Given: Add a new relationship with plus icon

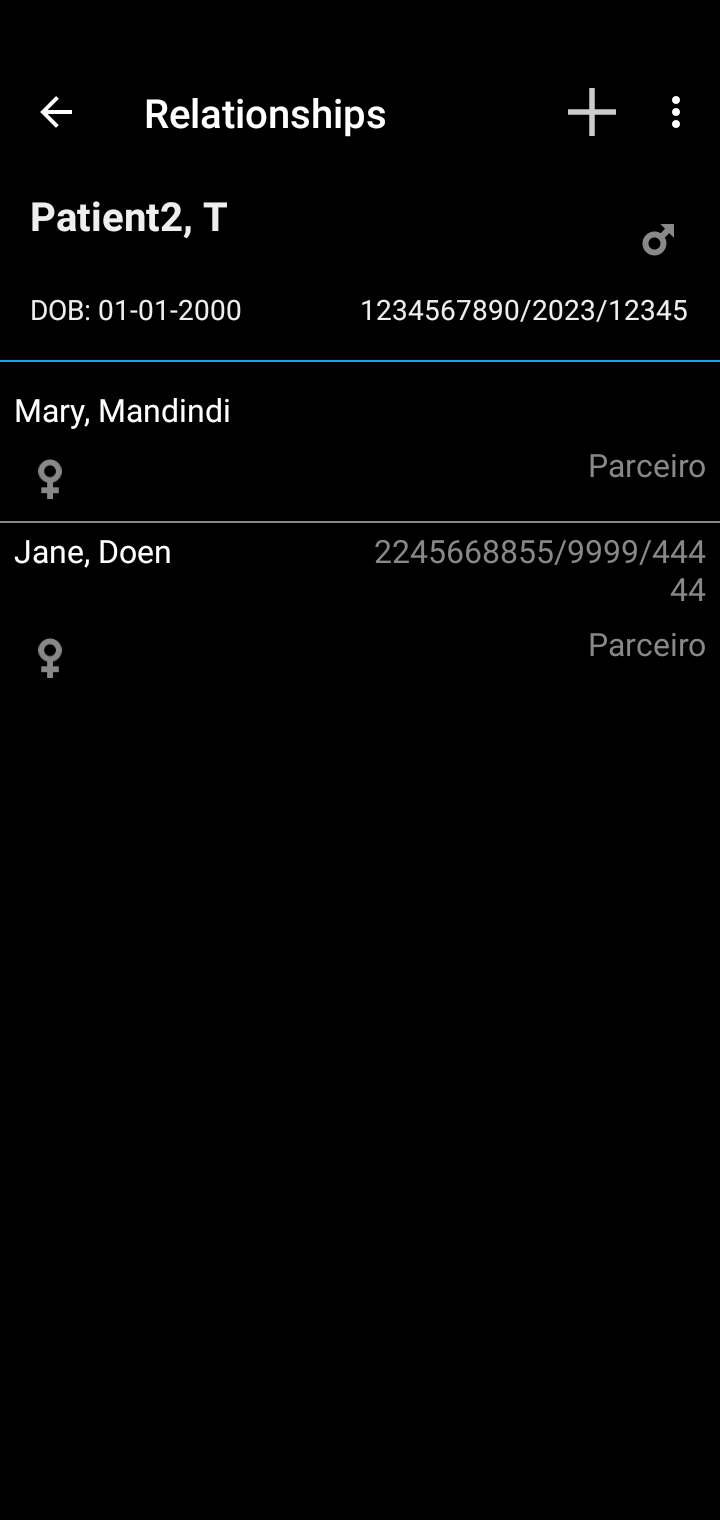Looking at the screenshot, I should pyautogui.click(x=592, y=112).
